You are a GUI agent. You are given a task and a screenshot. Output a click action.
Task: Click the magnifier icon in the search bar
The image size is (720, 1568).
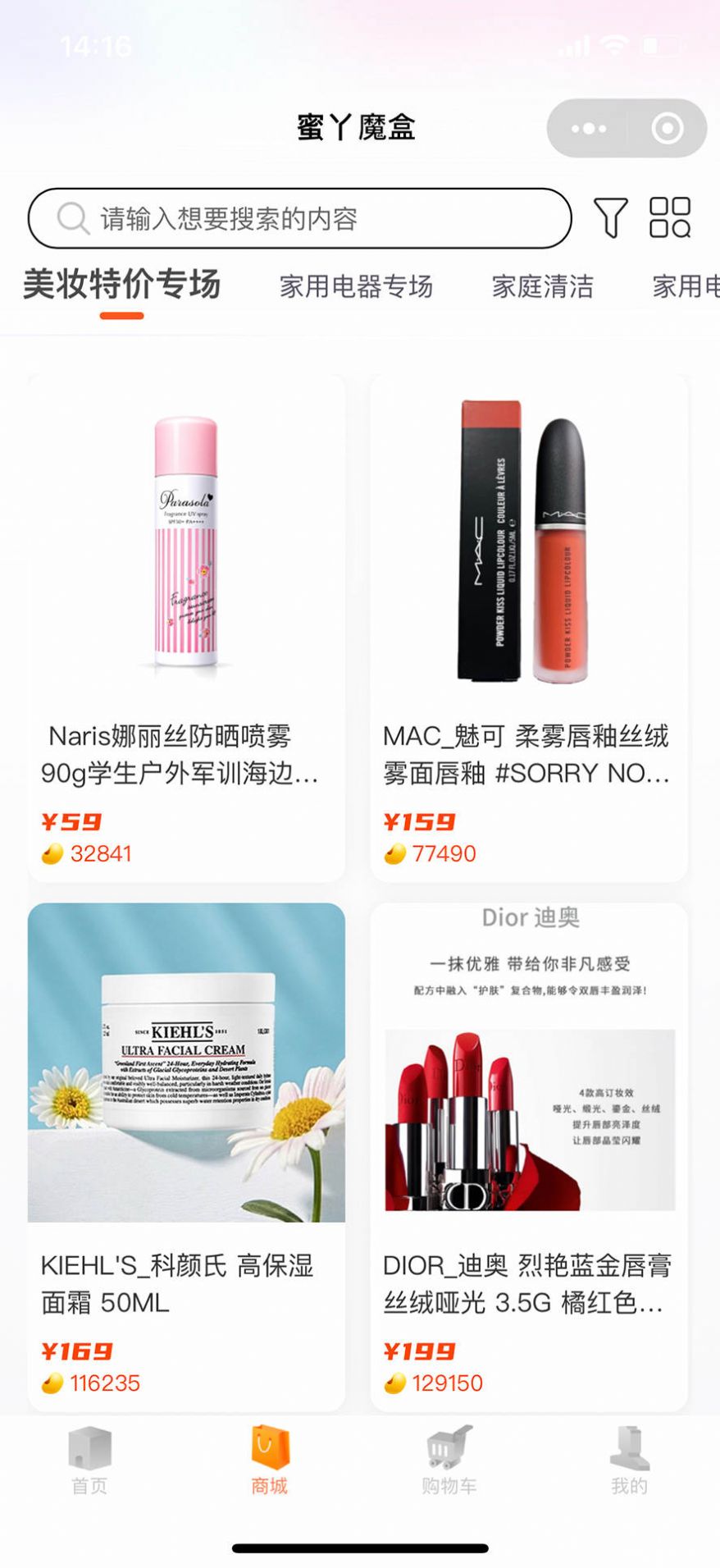tap(72, 218)
